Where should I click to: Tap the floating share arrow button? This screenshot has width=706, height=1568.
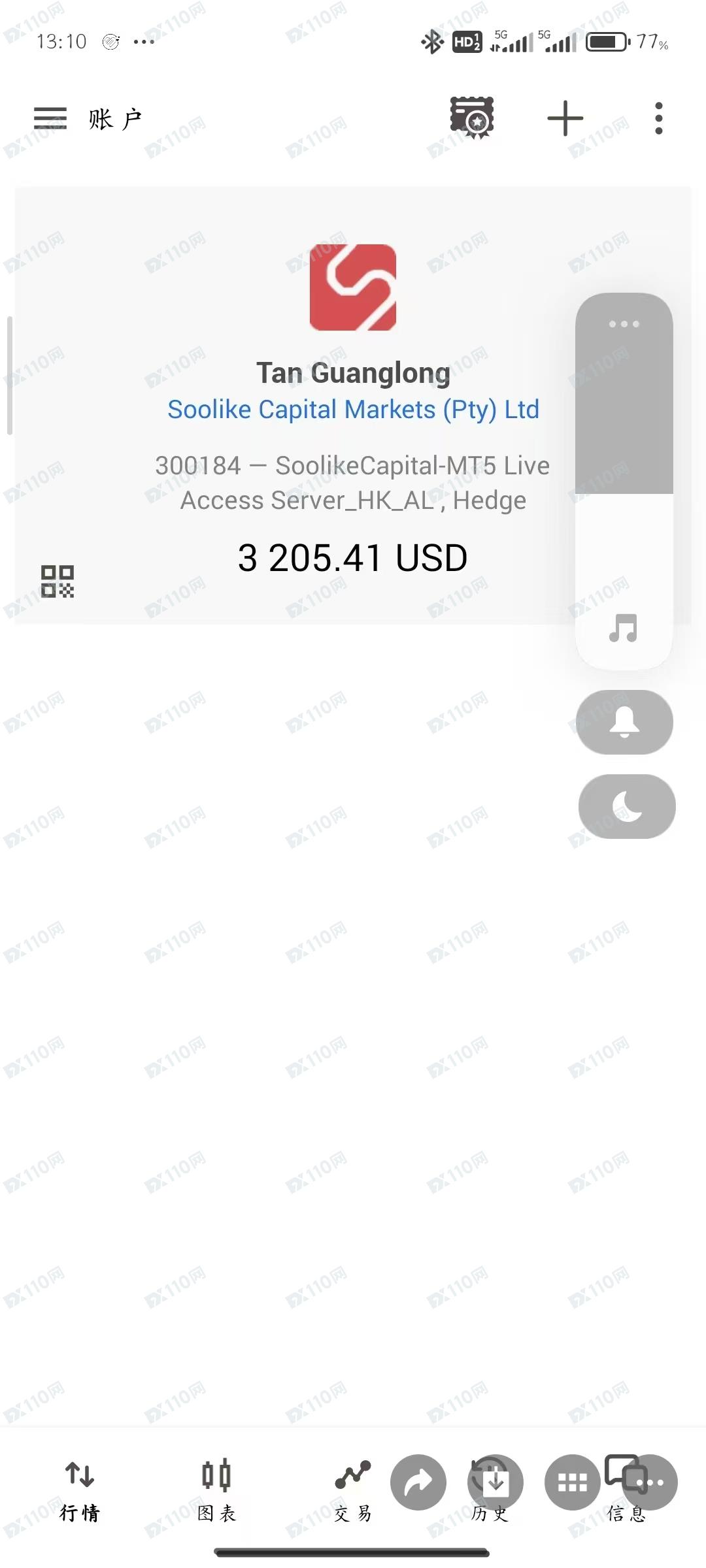[x=418, y=1482]
